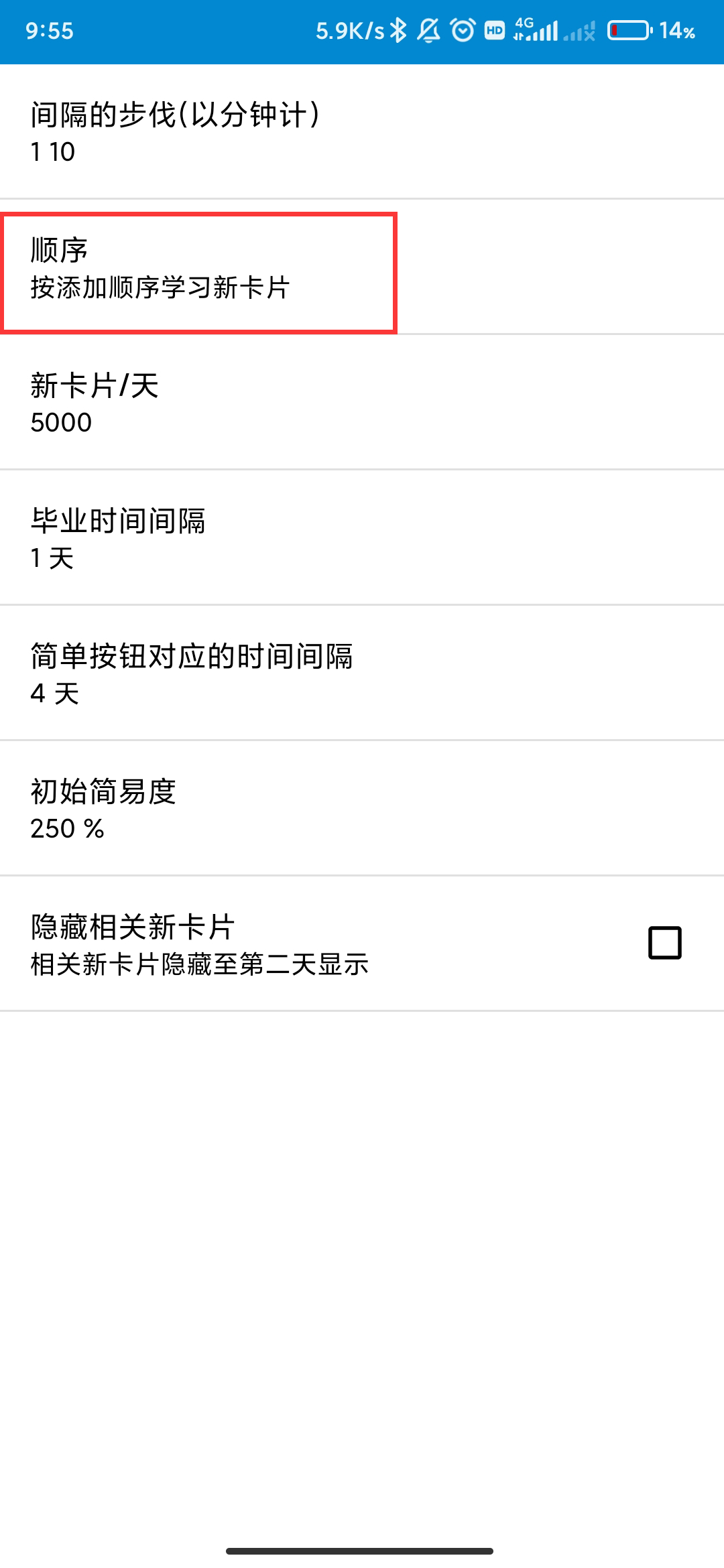Image resolution: width=724 pixels, height=1568 pixels.
Task: Open 间隔的步伐(以分钟计) setting
Action: 362,132
